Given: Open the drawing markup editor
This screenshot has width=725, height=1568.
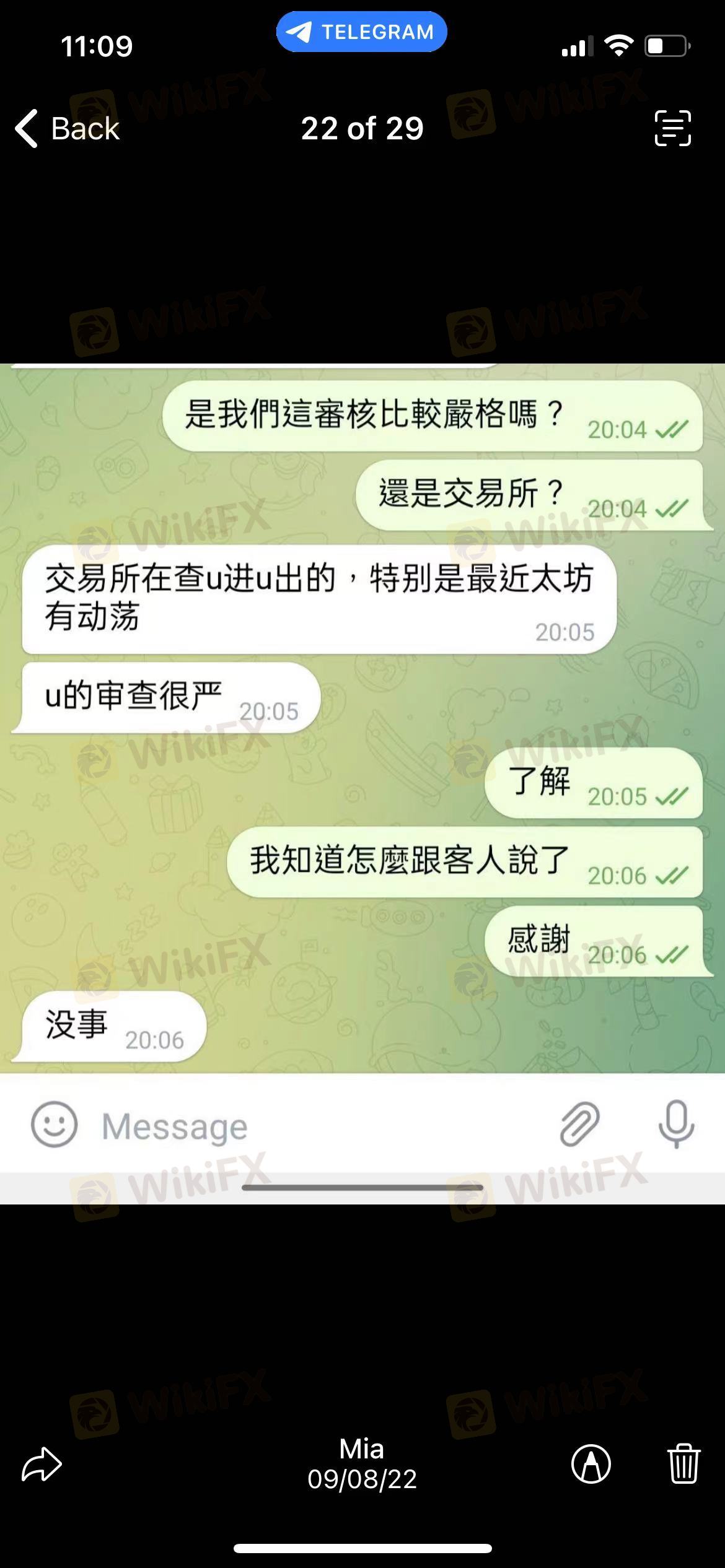Looking at the screenshot, I should tap(591, 1465).
